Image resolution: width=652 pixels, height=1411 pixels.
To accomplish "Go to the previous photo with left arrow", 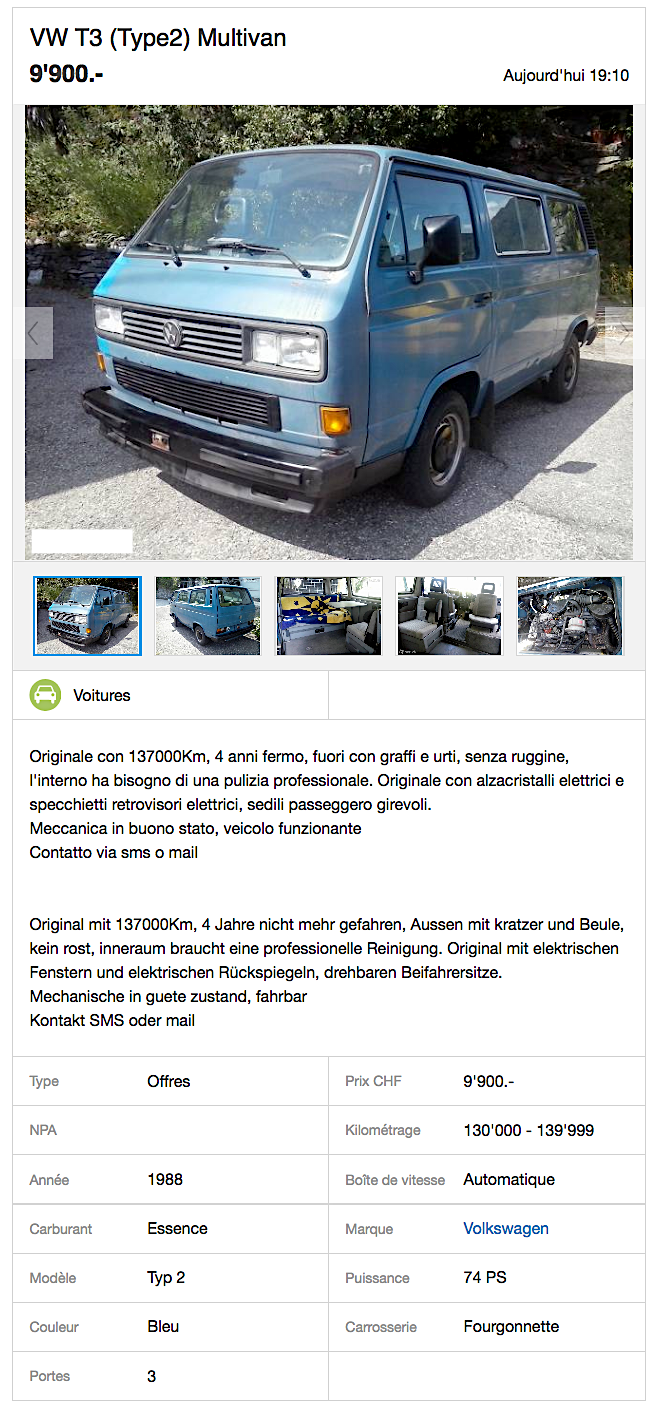I will [x=39, y=333].
